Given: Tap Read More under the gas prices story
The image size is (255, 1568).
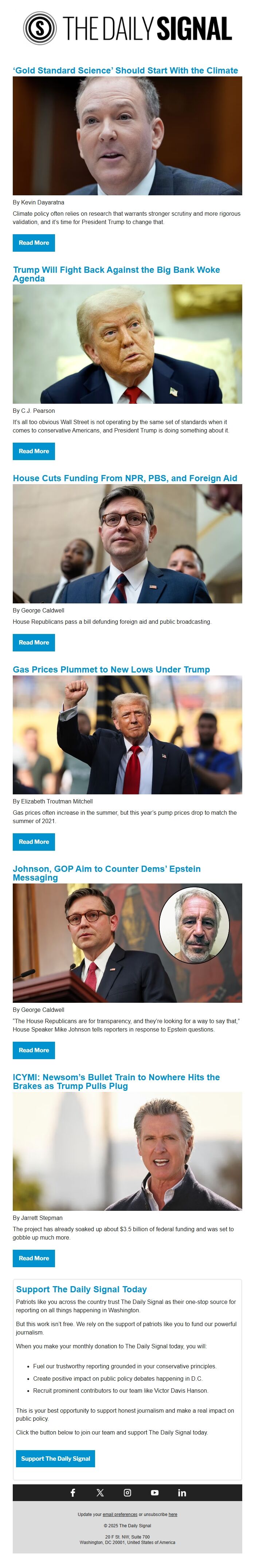Looking at the screenshot, I should click(34, 842).
